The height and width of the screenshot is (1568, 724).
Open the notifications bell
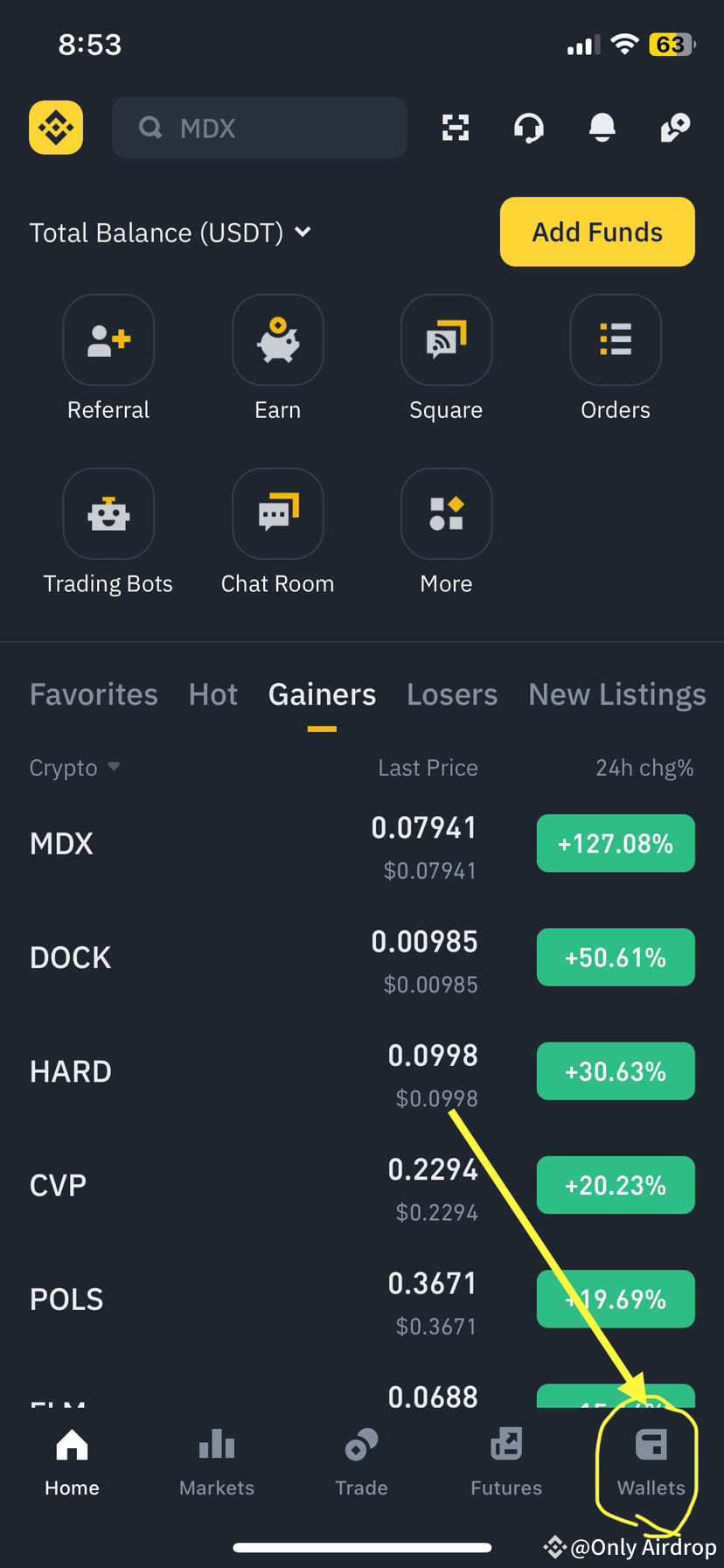coord(602,128)
